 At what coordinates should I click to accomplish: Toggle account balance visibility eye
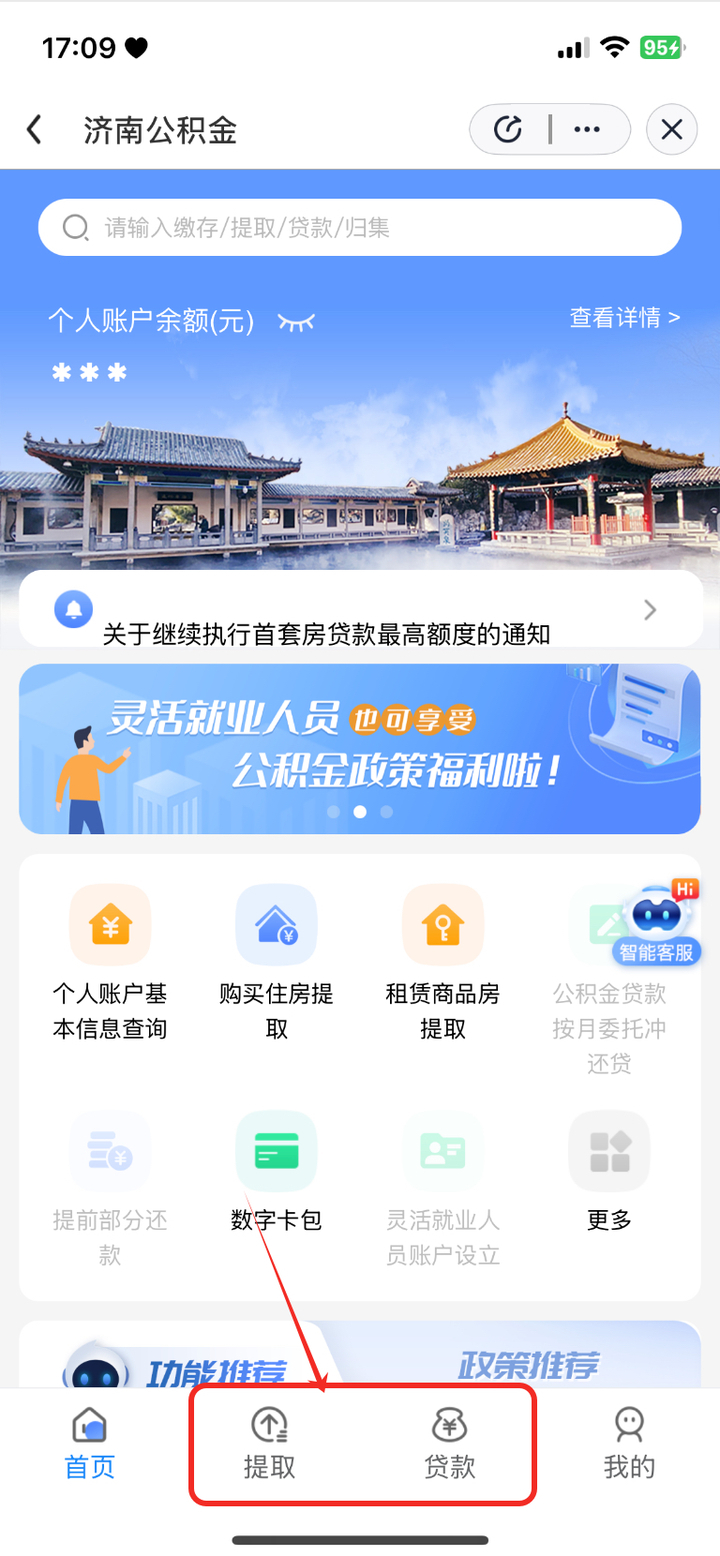point(296,322)
